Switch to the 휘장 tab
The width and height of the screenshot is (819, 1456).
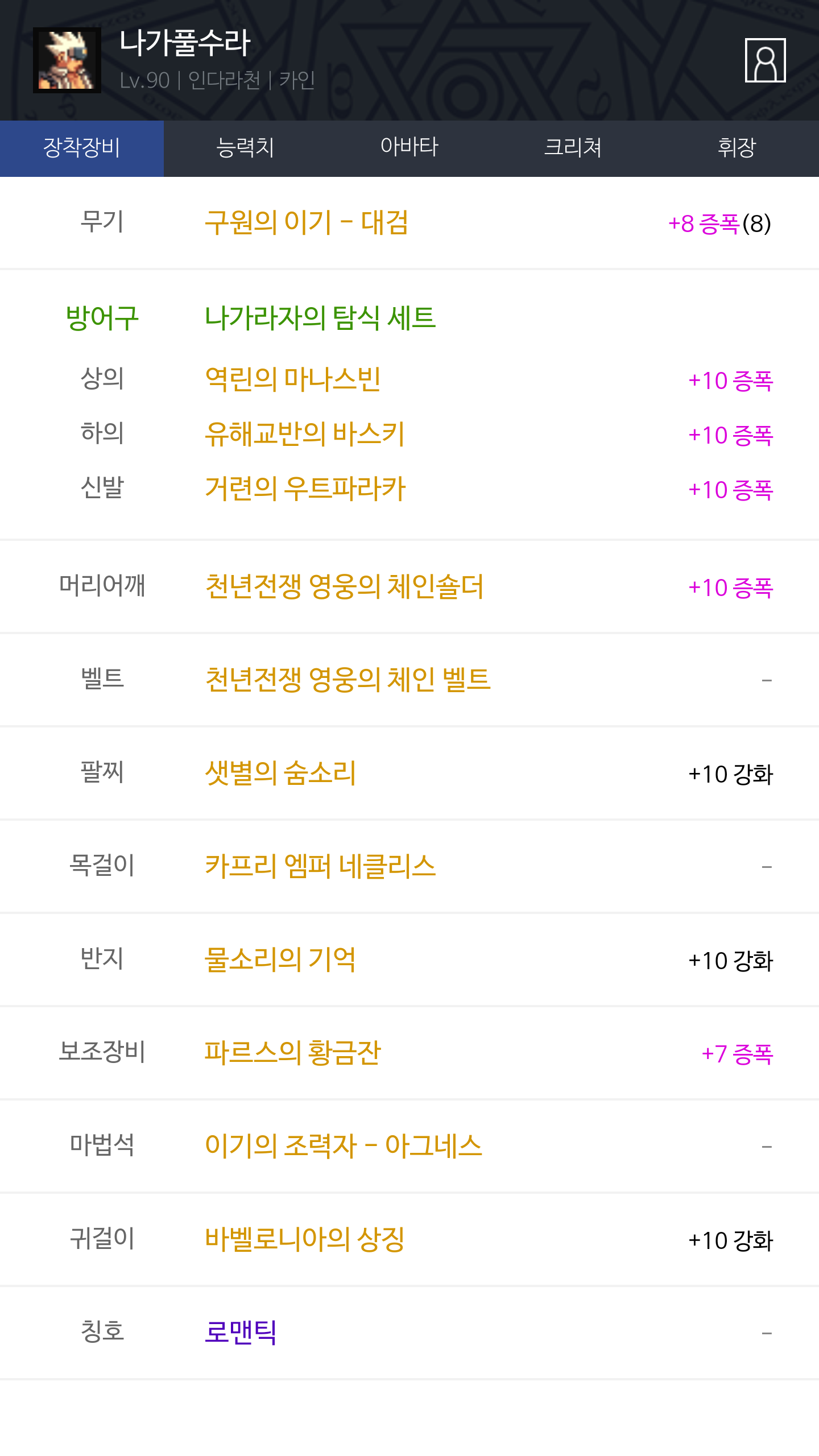pyautogui.click(x=737, y=148)
